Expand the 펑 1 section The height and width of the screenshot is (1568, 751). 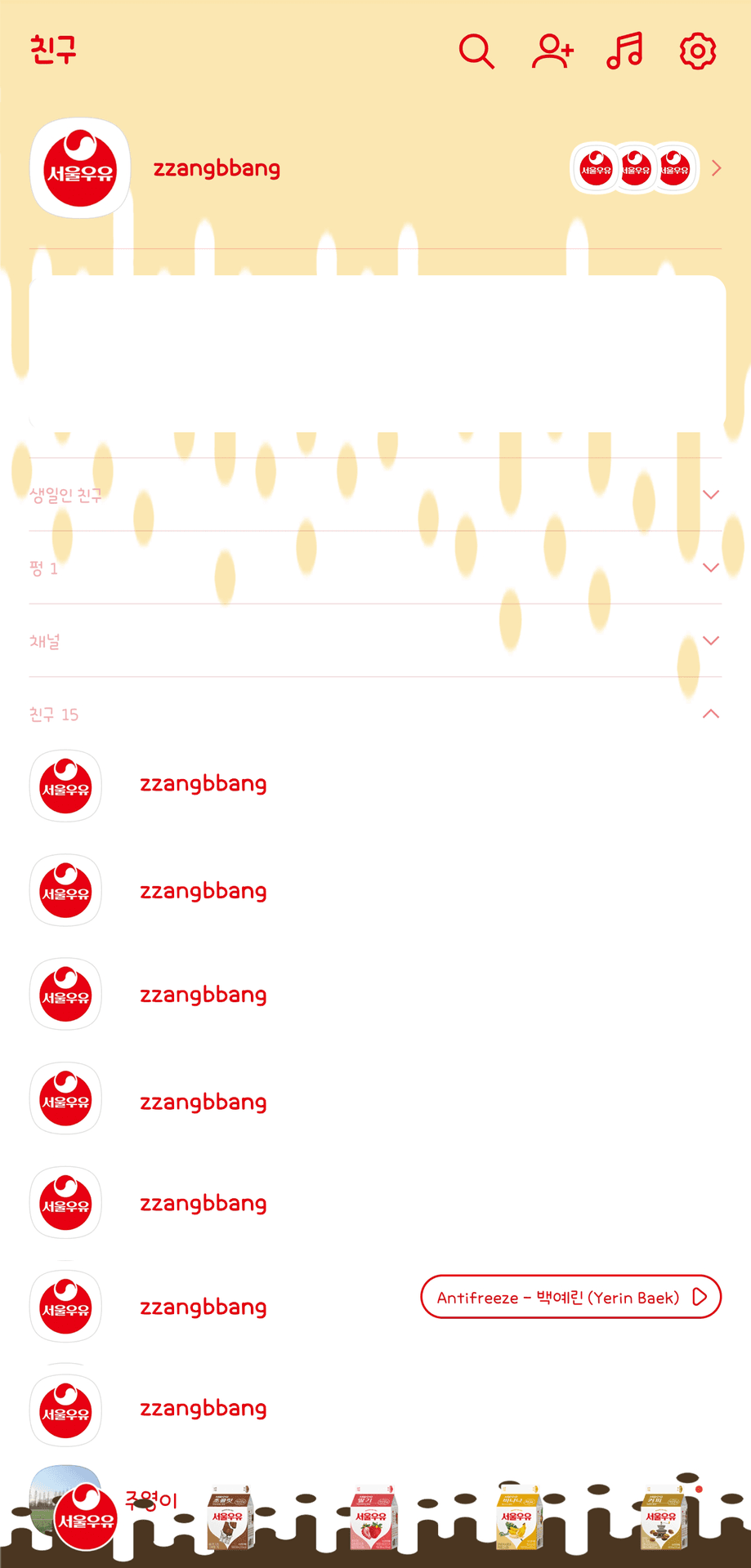pos(710,567)
